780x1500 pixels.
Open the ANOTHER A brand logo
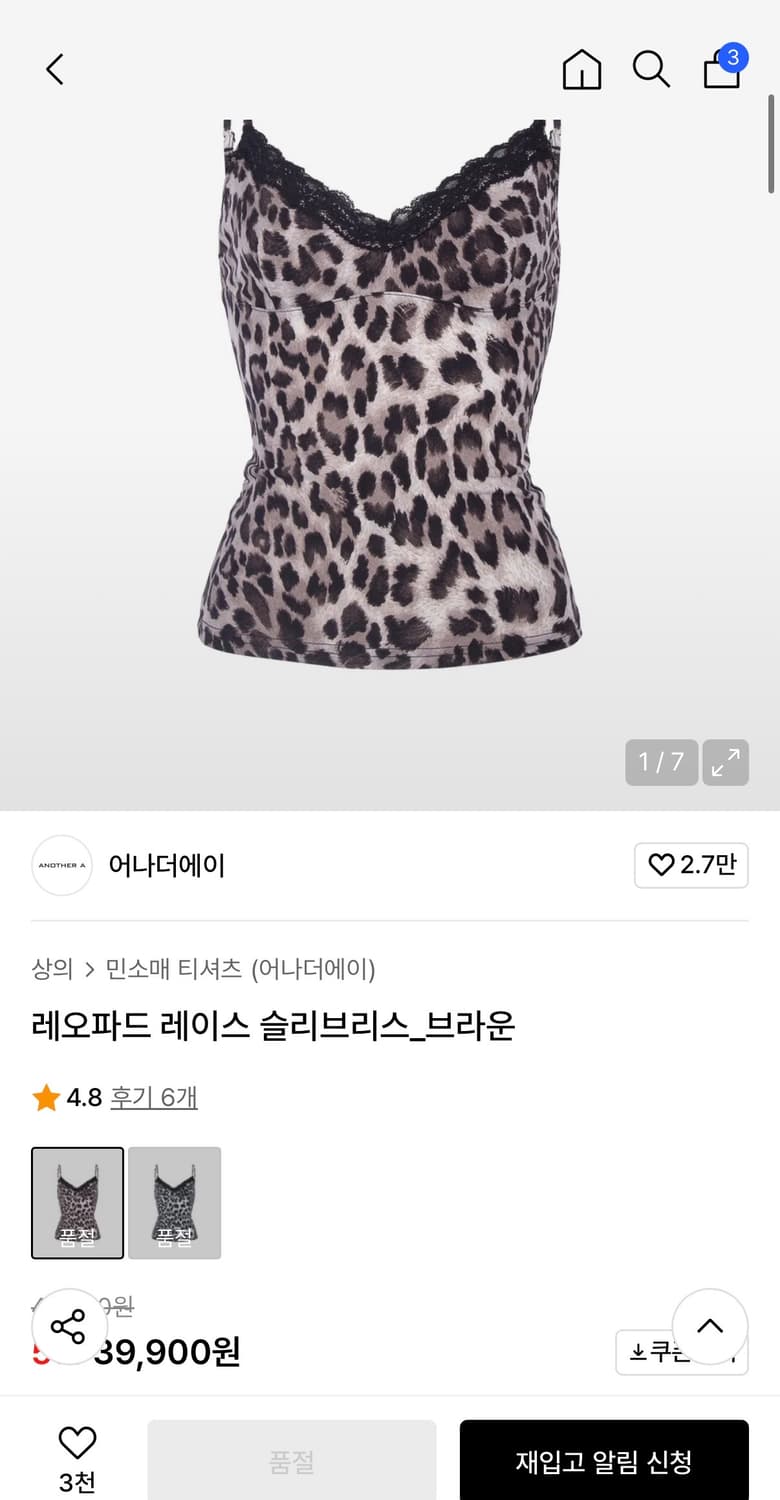pyautogui.click(x=61, y=865)
